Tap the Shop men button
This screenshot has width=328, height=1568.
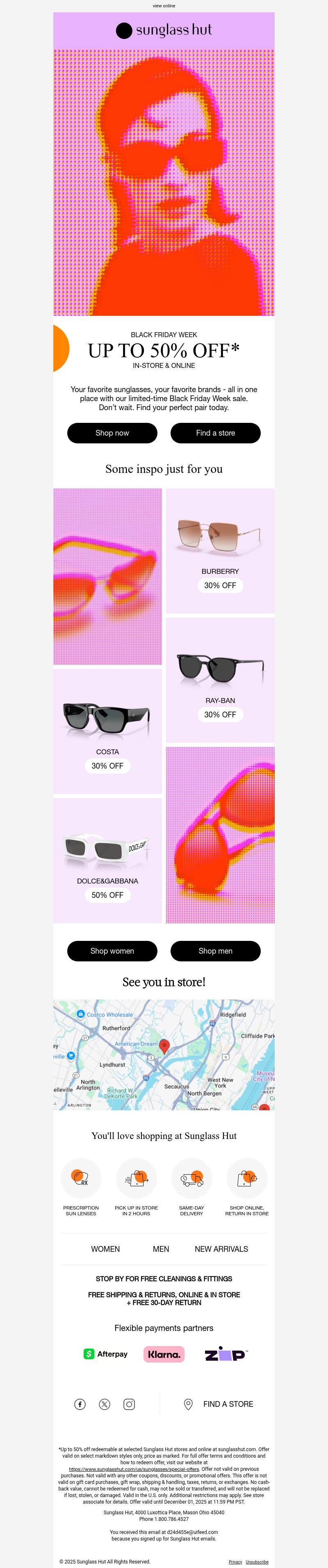[x=215, y=951]
